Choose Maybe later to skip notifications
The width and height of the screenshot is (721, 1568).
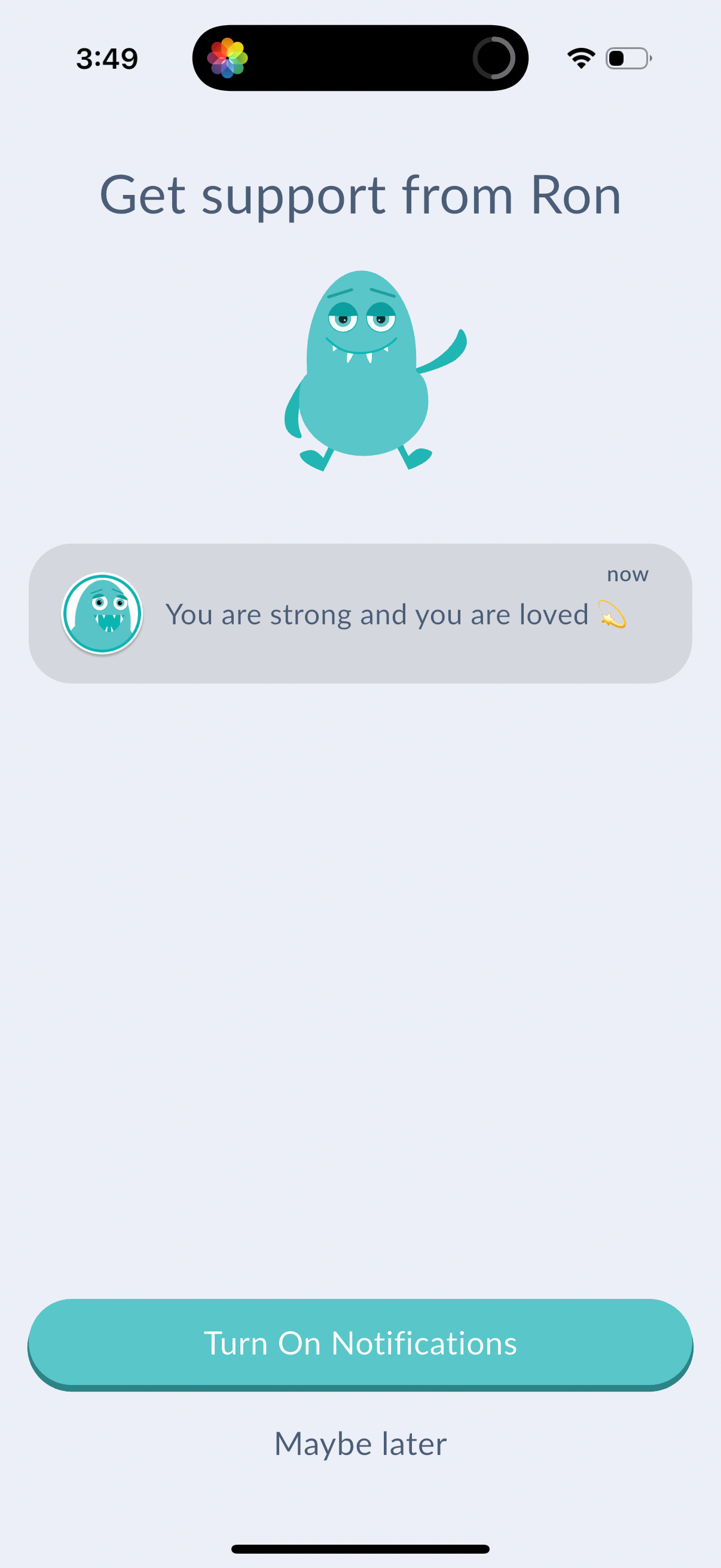tap(360, 1444)
